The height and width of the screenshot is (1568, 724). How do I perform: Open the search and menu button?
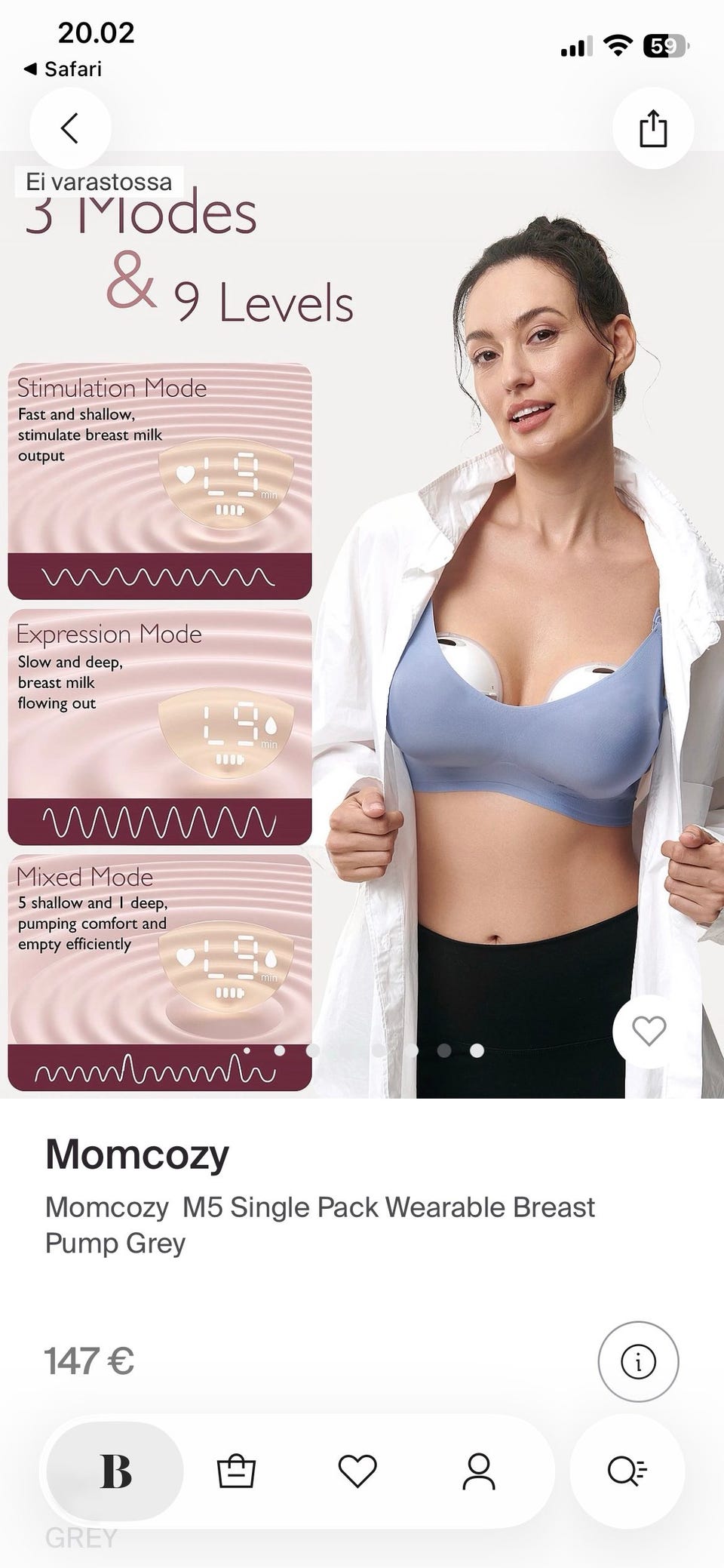coord(627,1471)
